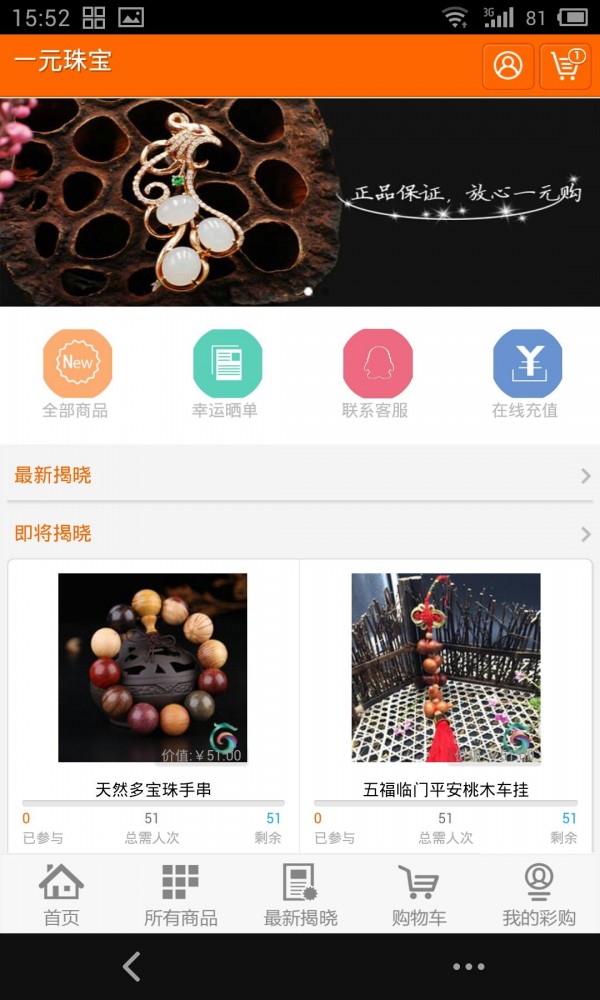Open 在线充值 recharge
The image size is (600, 1000).
click(526, 373)
